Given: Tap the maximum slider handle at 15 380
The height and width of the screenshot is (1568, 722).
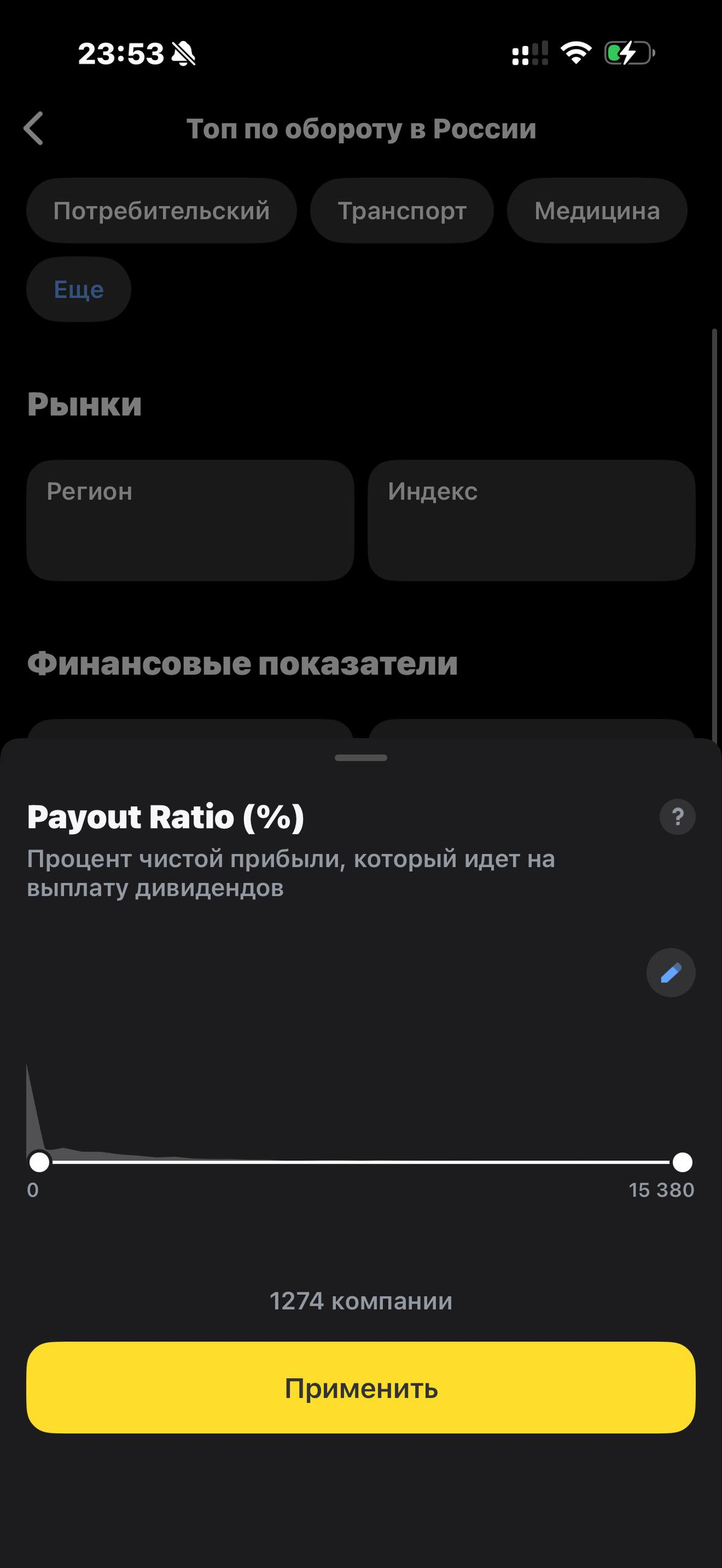Looking at the screenshot, I should point(682,1162).
